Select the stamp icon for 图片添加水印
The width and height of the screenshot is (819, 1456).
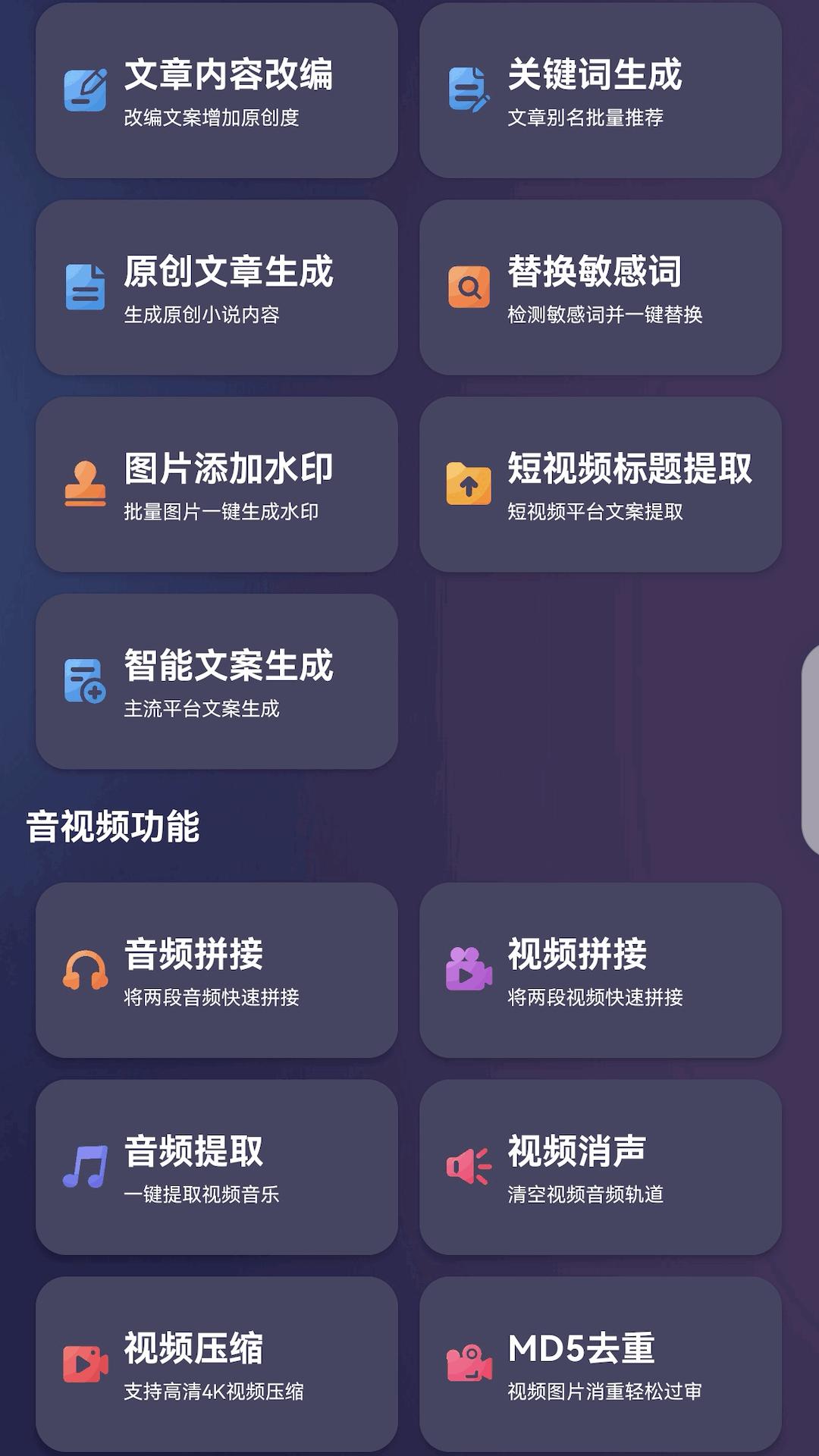coord(86,484)
